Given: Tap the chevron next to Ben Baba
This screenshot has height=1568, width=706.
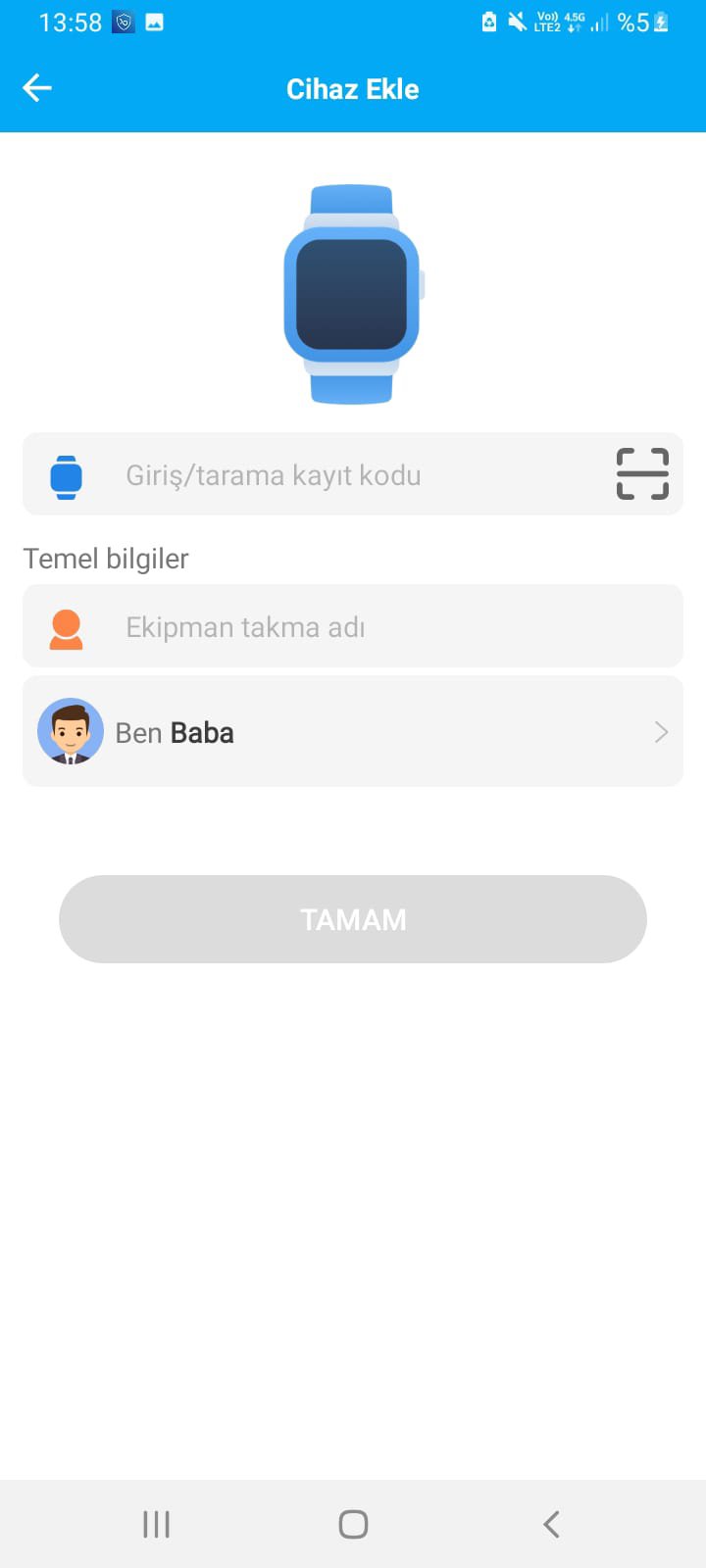Looking at the screenshot, I should [x=660, y=732].
